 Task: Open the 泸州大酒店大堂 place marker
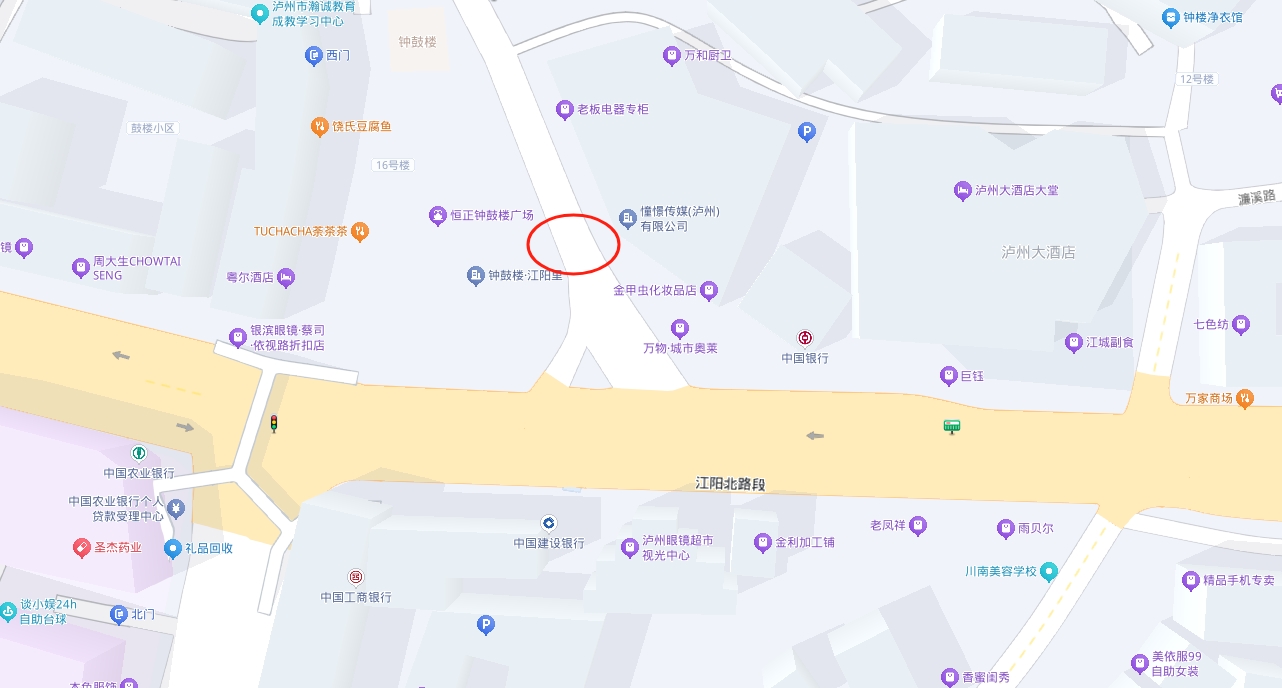click(962, 190)
